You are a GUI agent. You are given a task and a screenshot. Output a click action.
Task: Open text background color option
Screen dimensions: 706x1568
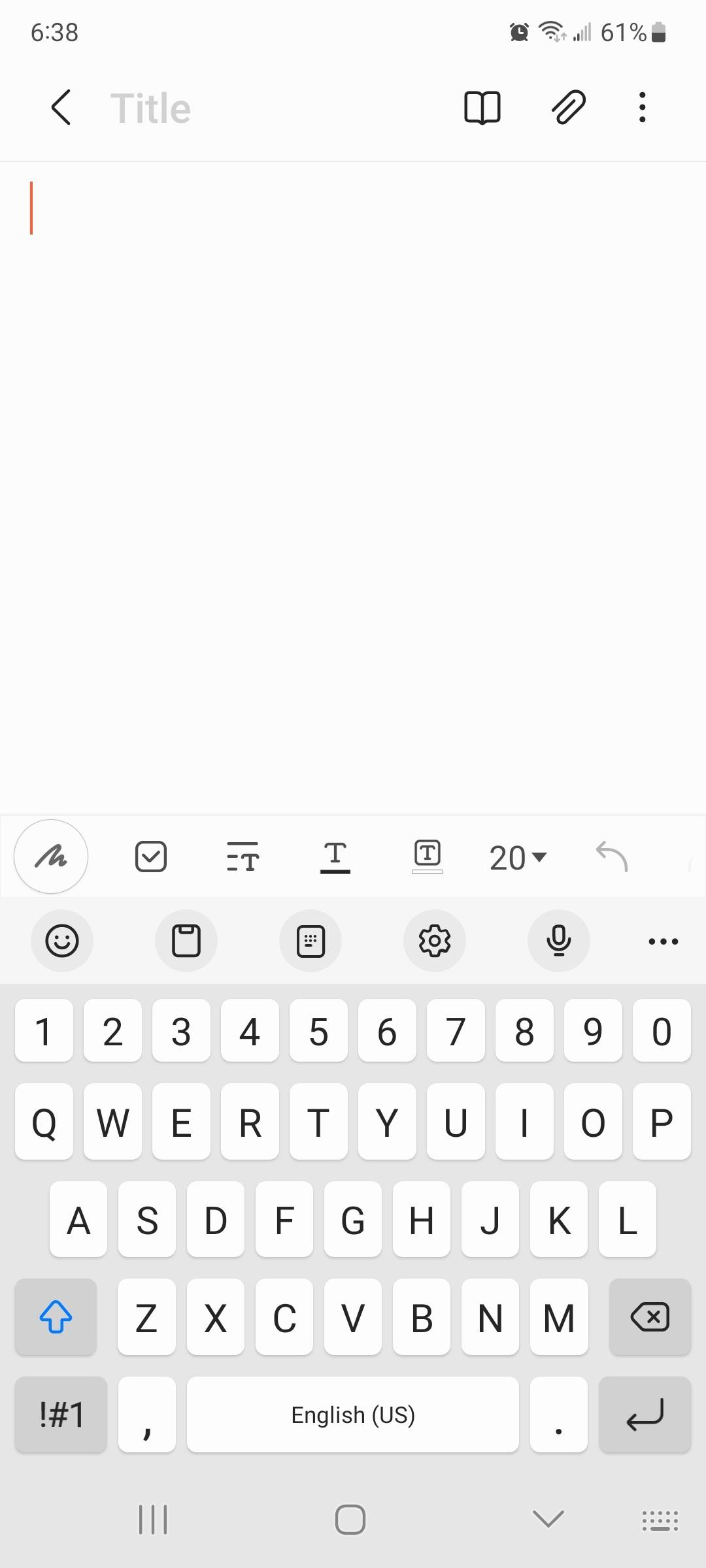click(428, 857)
